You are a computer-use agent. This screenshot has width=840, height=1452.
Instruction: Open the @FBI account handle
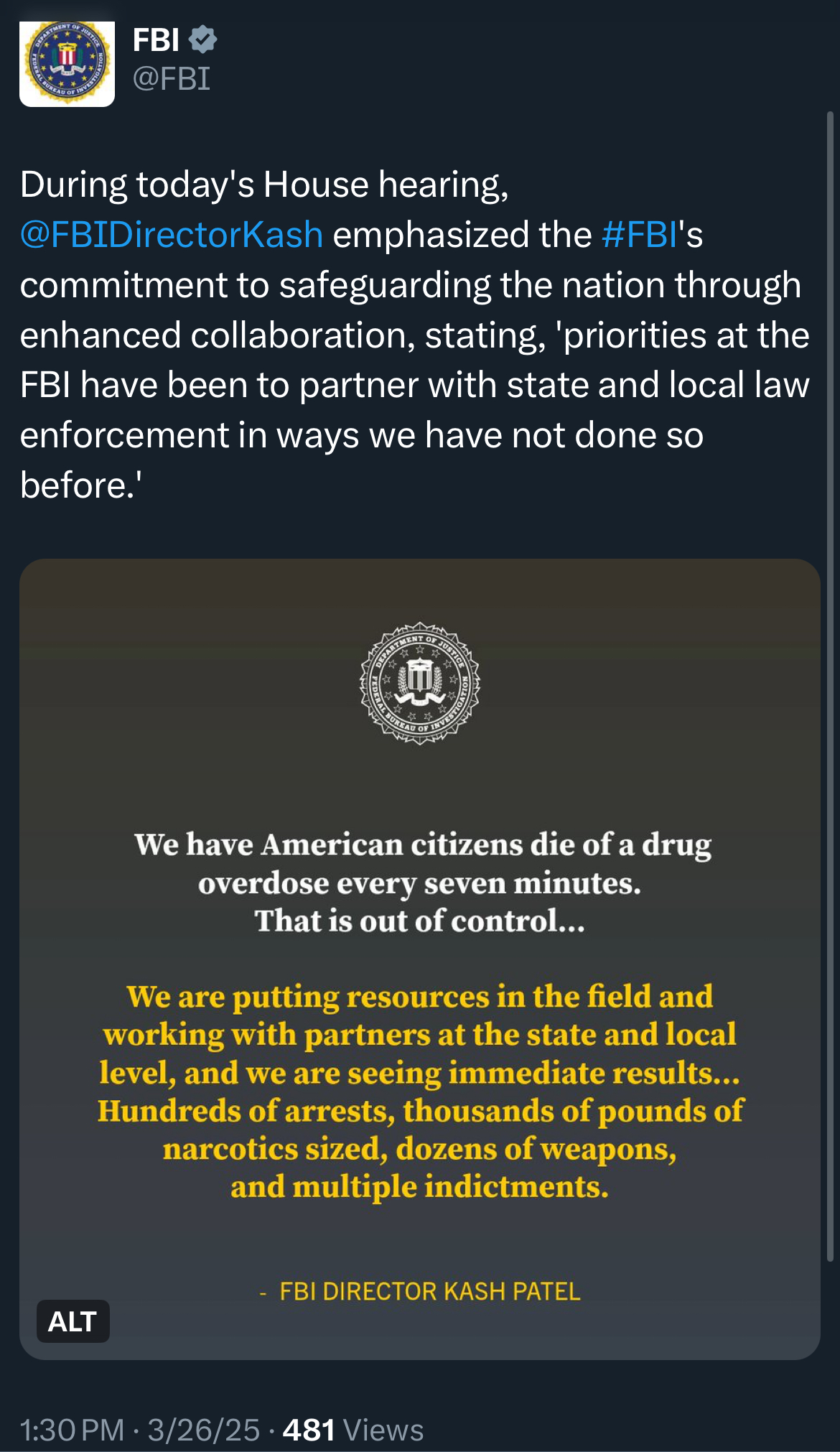172,78
